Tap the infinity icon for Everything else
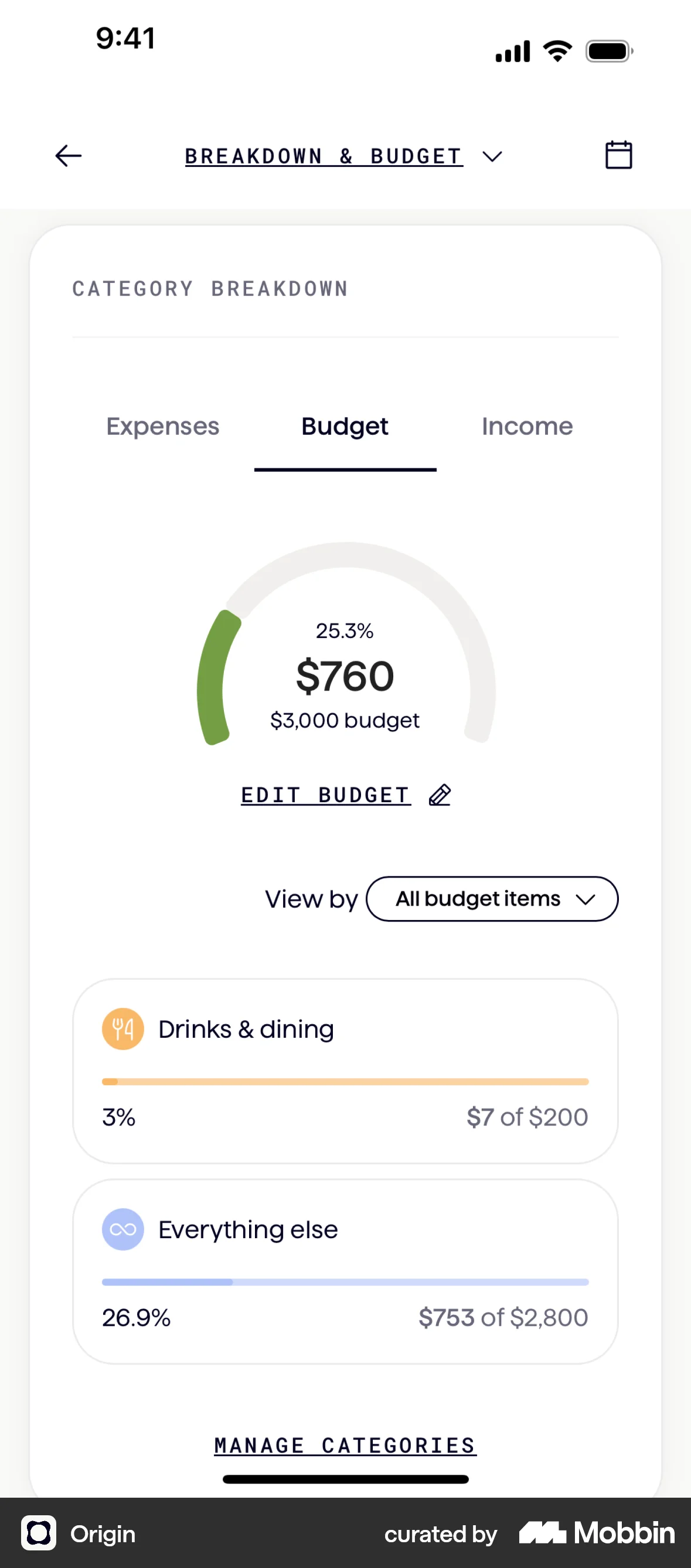Viewport: 691px width, 1568px height. 122,1229
